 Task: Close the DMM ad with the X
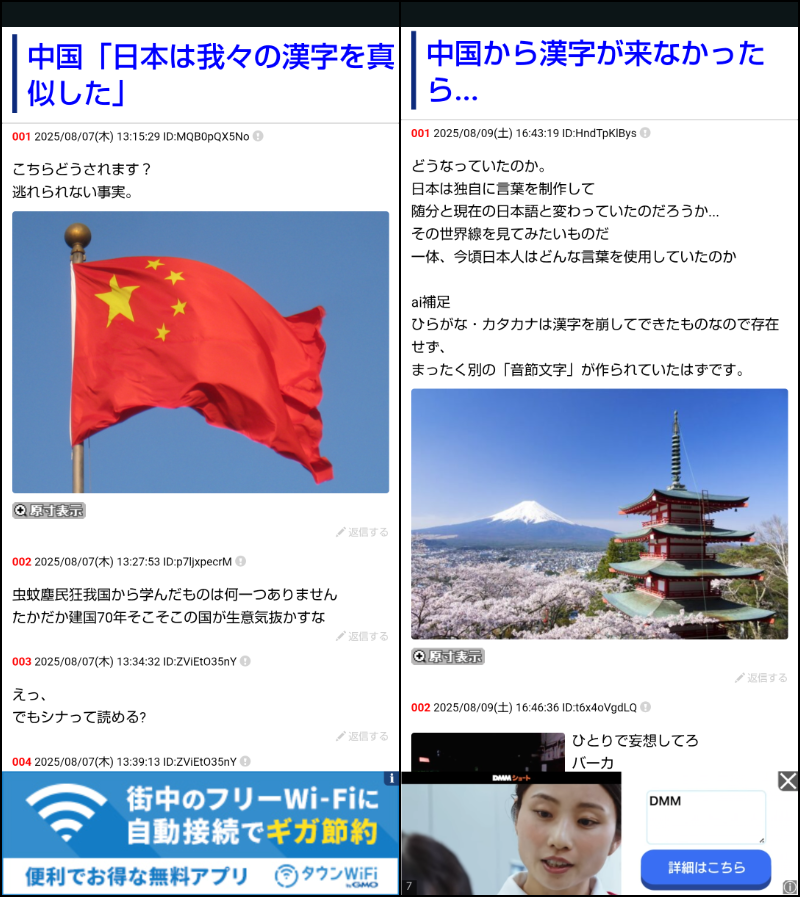pyautogui.click(x=788, y=781)
